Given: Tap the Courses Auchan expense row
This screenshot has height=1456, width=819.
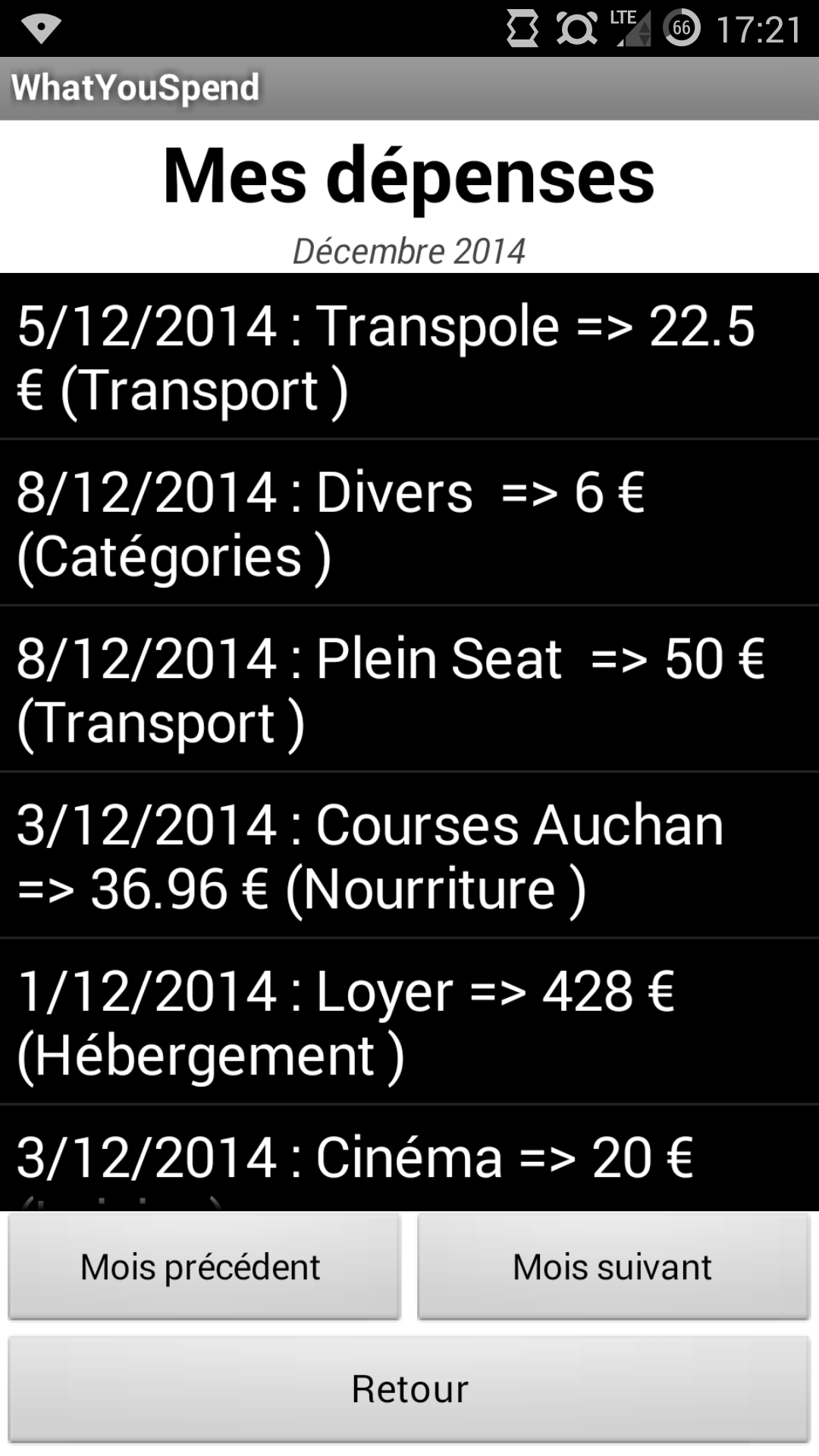Looking at the screenshot, I should click(409, 855).
